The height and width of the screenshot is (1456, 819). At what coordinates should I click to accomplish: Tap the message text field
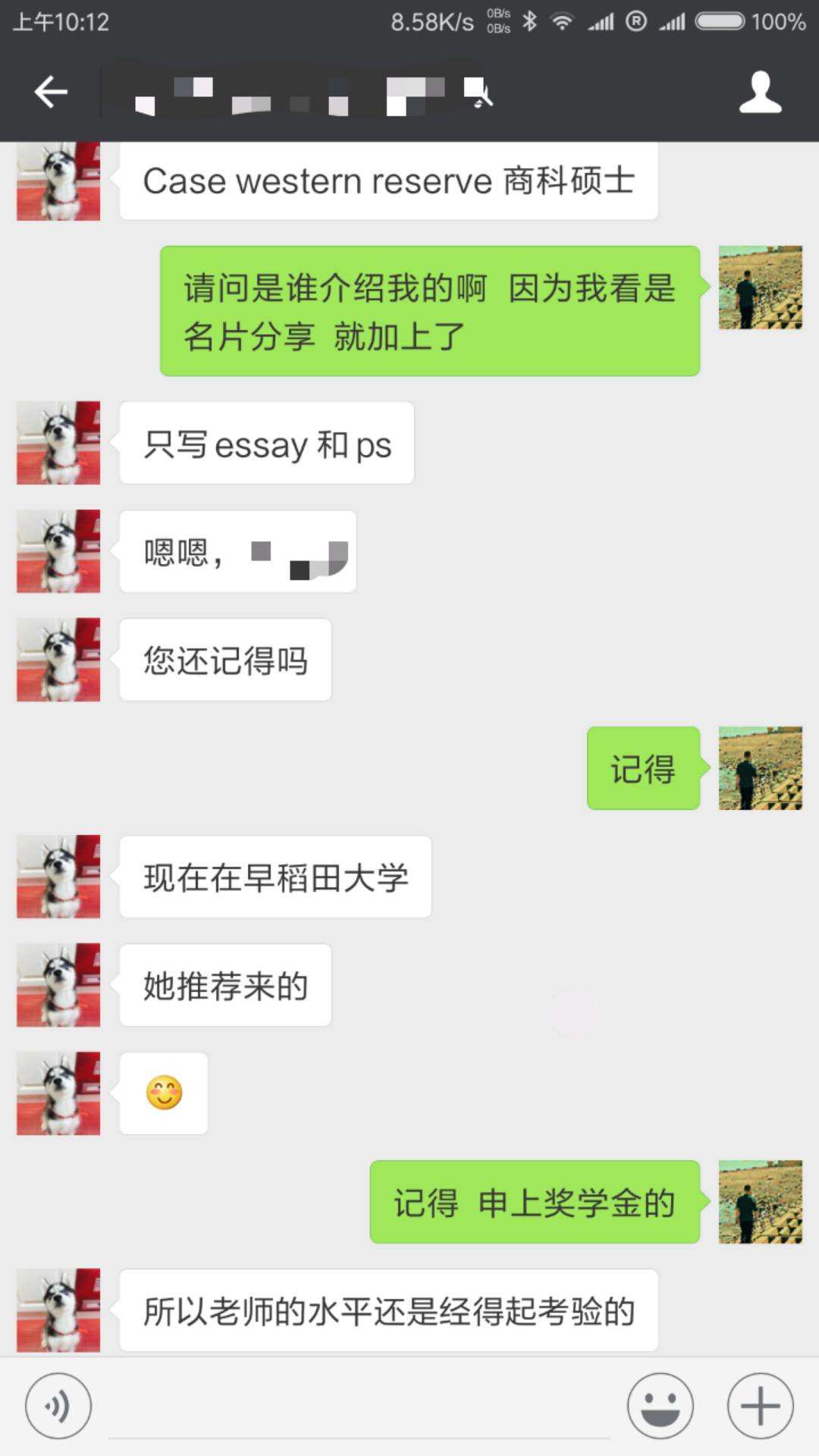(x=359, y=1407)
